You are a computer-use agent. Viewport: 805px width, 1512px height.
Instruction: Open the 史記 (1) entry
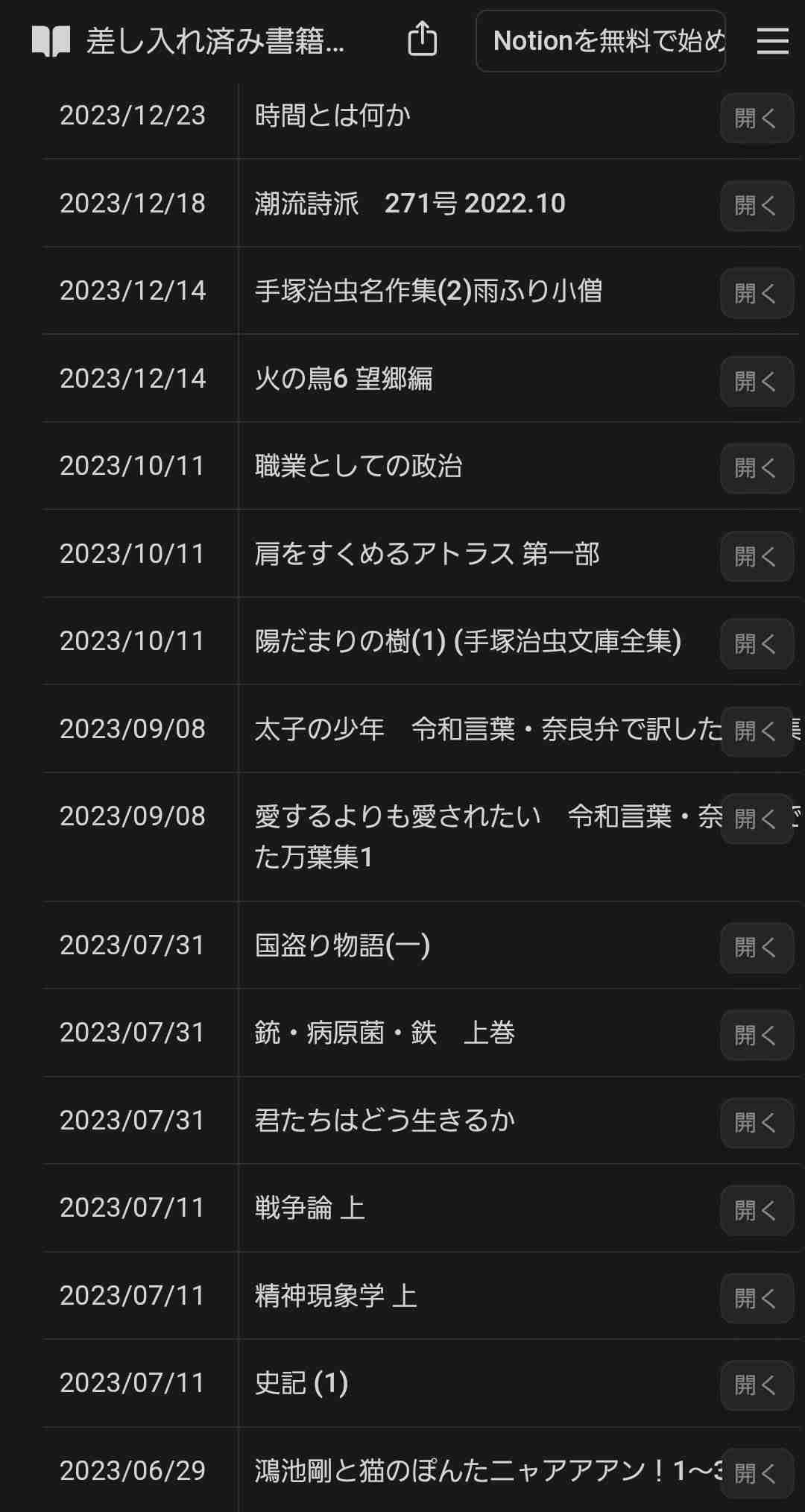[x=756, y=1385]
